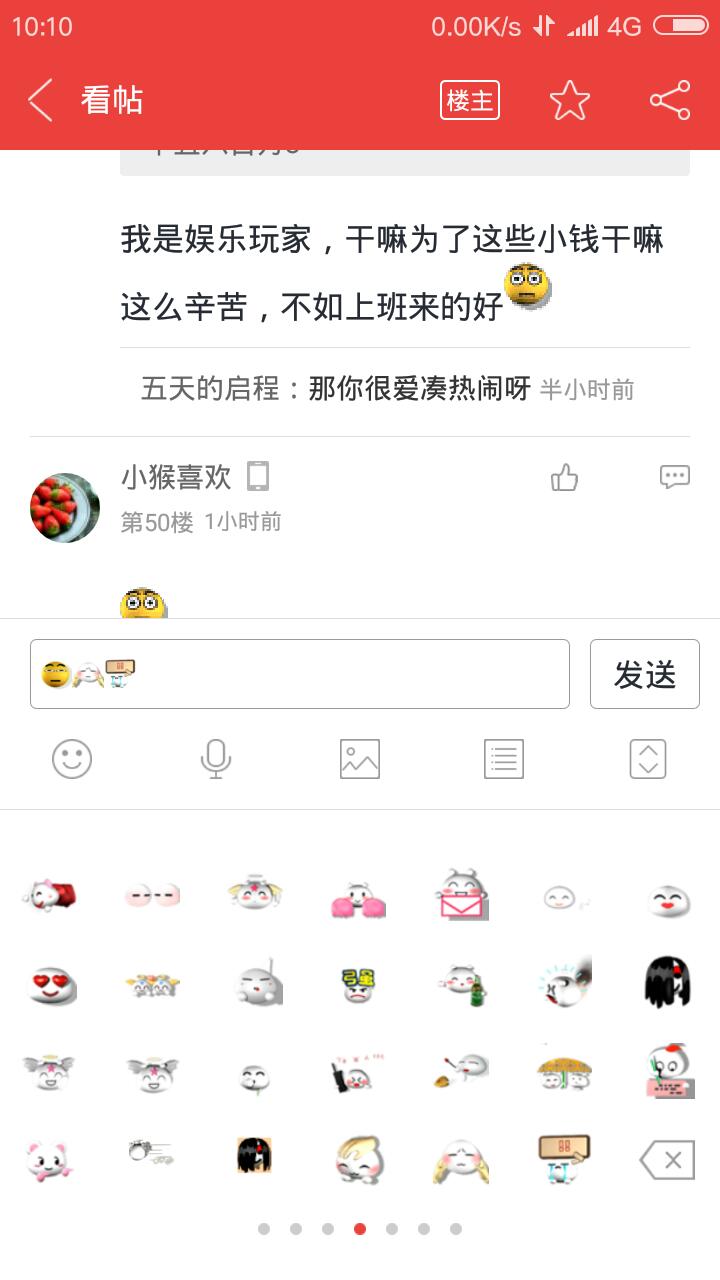Tap the reply text input field
The width and height of the screenshot is (720, 1280).
(x=300, y=674)
